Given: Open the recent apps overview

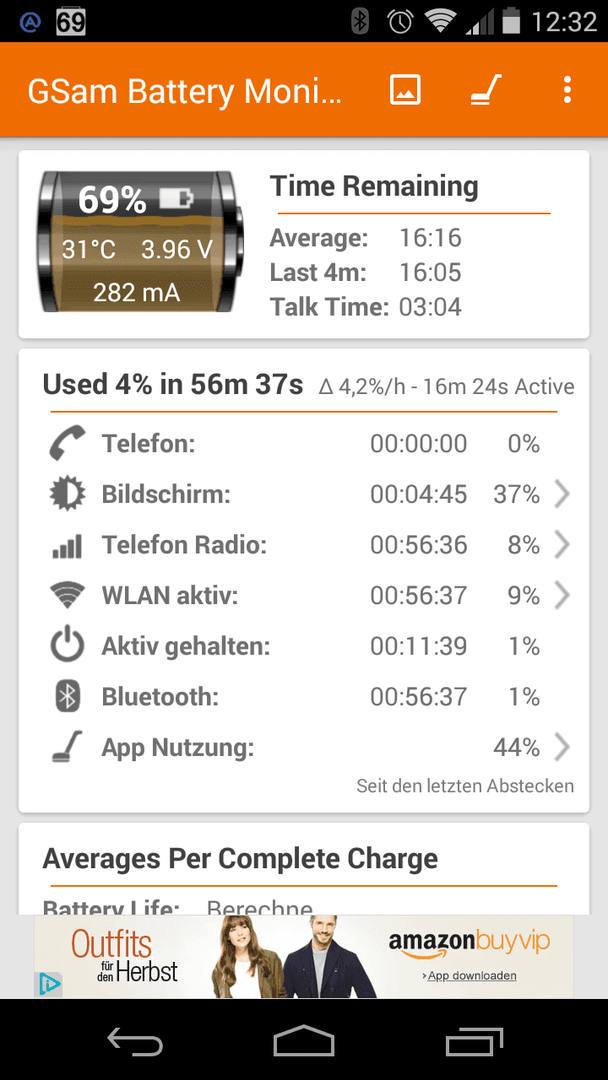Looking at the screenshot, I should (x=472, y=1039).
